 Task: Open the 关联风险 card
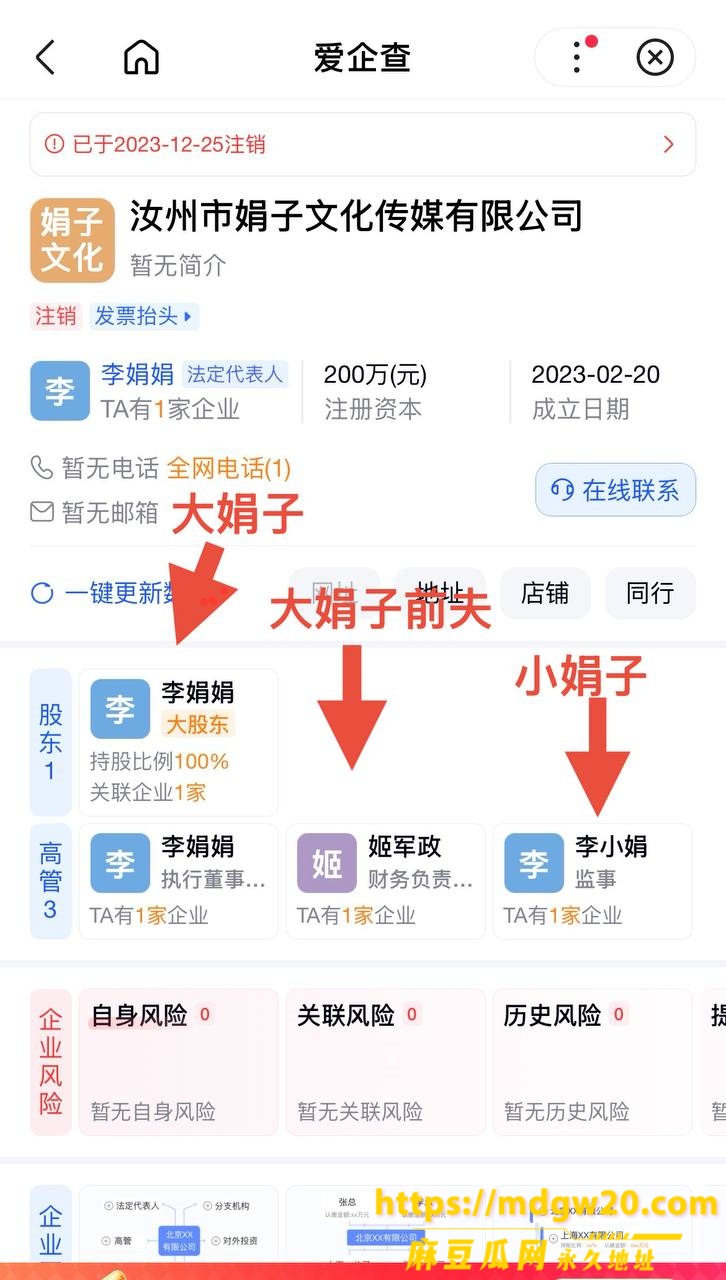(385, 1062)
